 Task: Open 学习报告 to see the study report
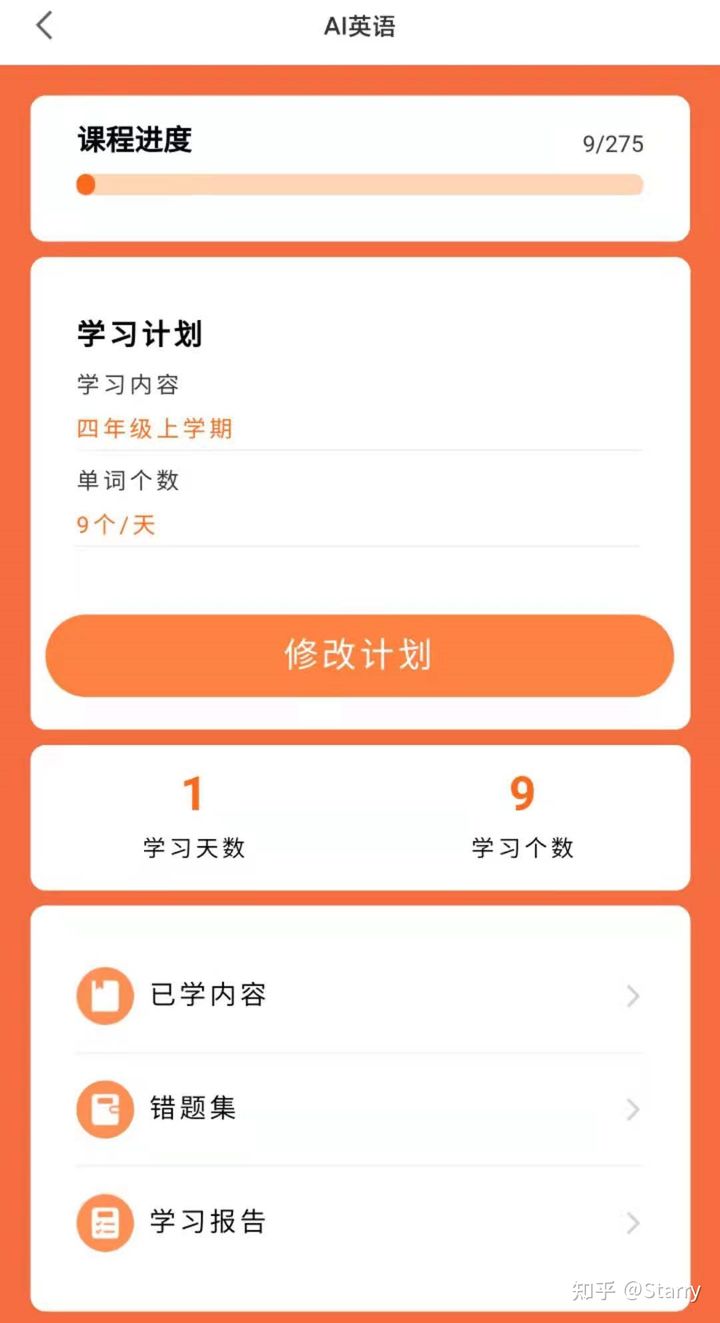coord(205,1222)
